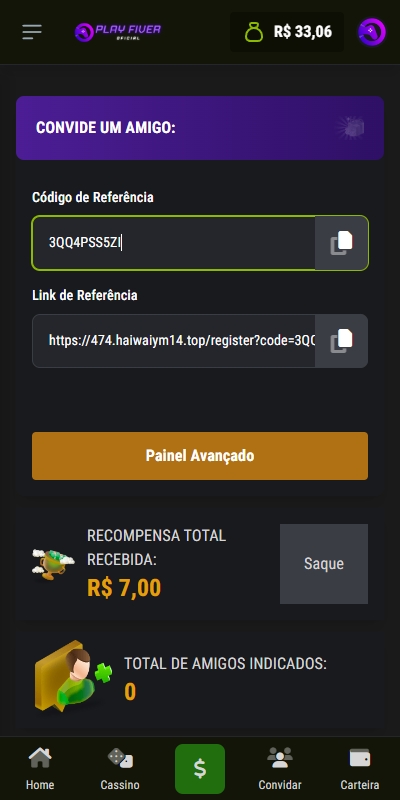Tap the Saque button
Viewport: 400px width, 800px height.
pyautogui.click(x=324, y=564)
